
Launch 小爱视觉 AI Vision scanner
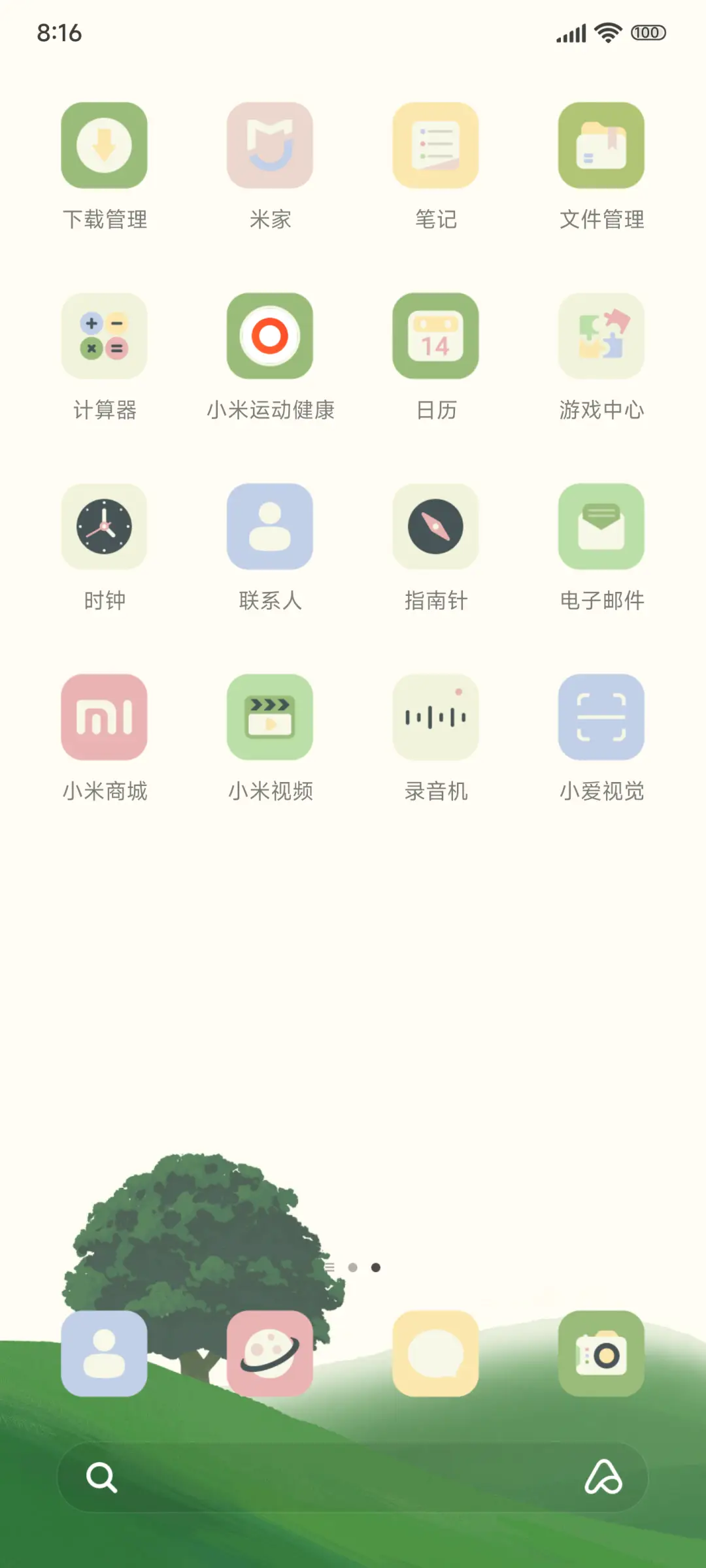601,717
